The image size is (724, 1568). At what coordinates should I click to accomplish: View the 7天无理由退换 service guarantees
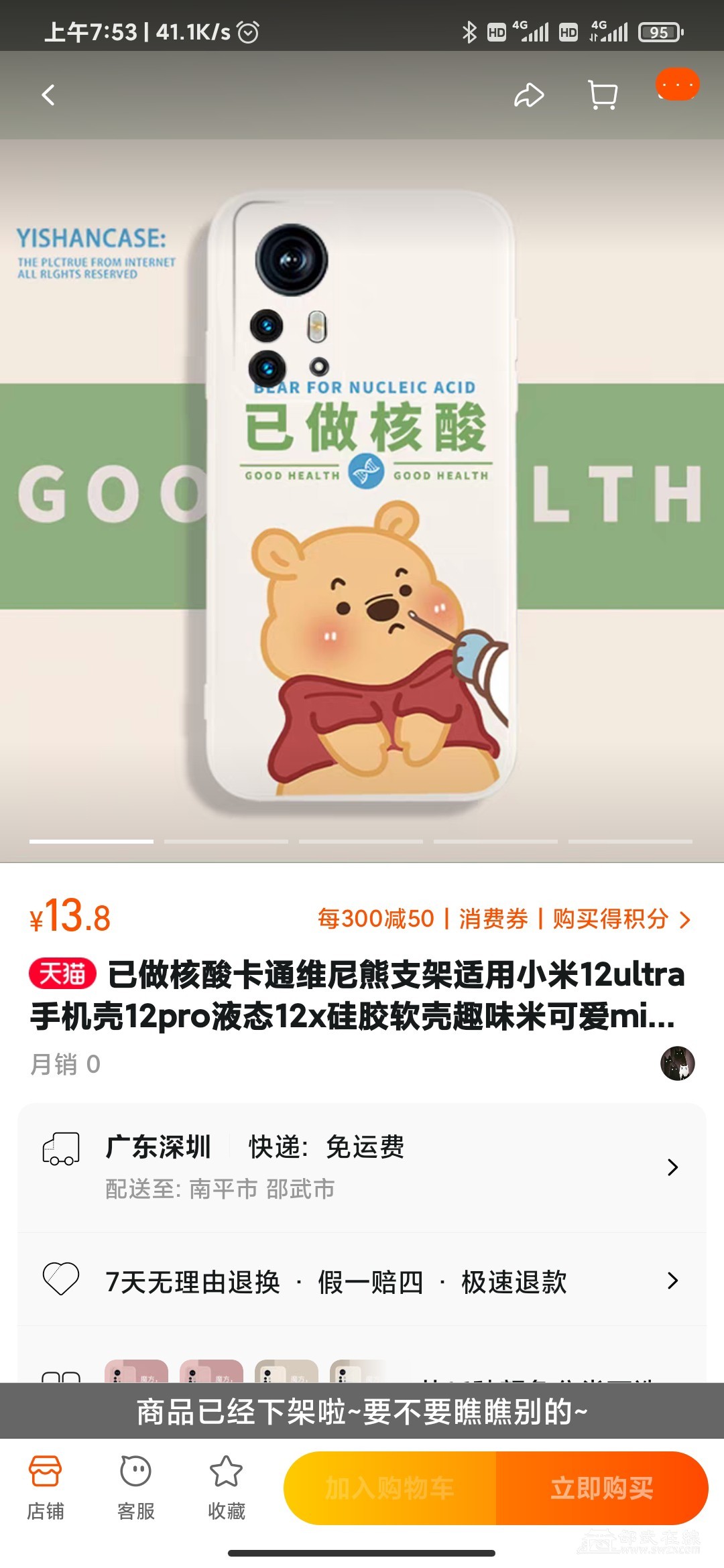click(x=362, y=1281)
